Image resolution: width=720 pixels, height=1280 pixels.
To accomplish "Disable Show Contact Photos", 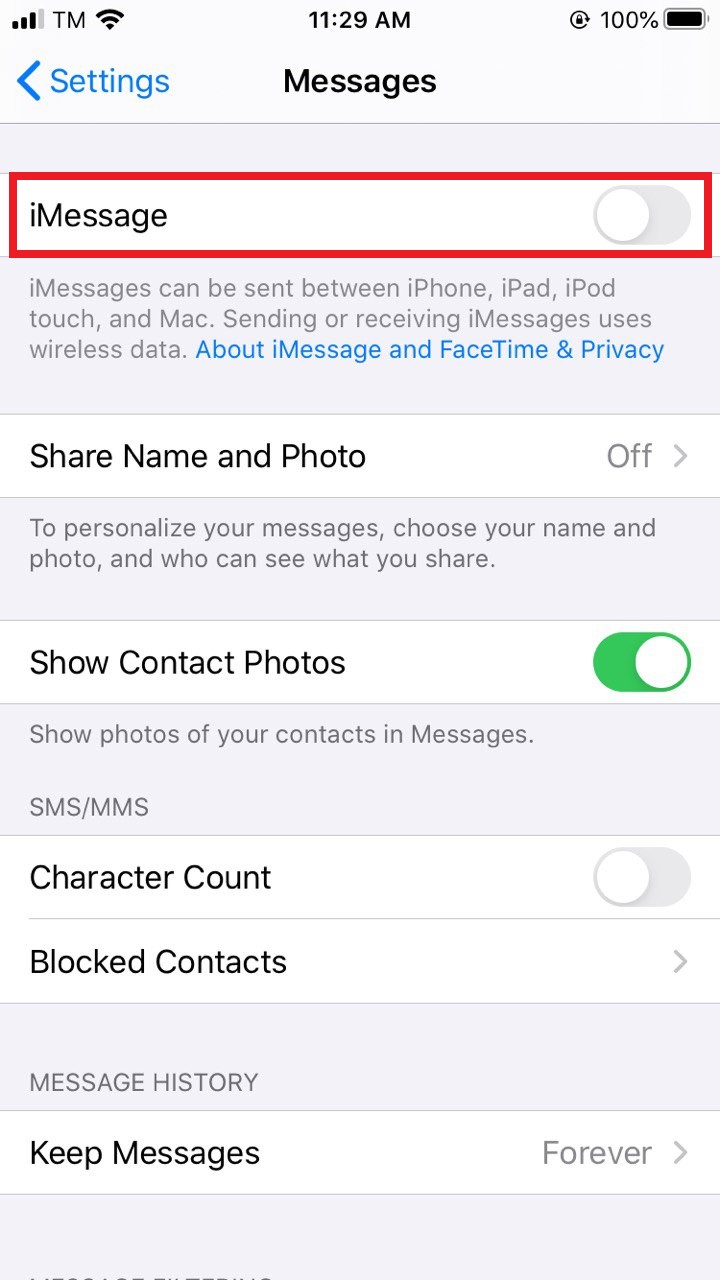I will click(x=641, y=662).
